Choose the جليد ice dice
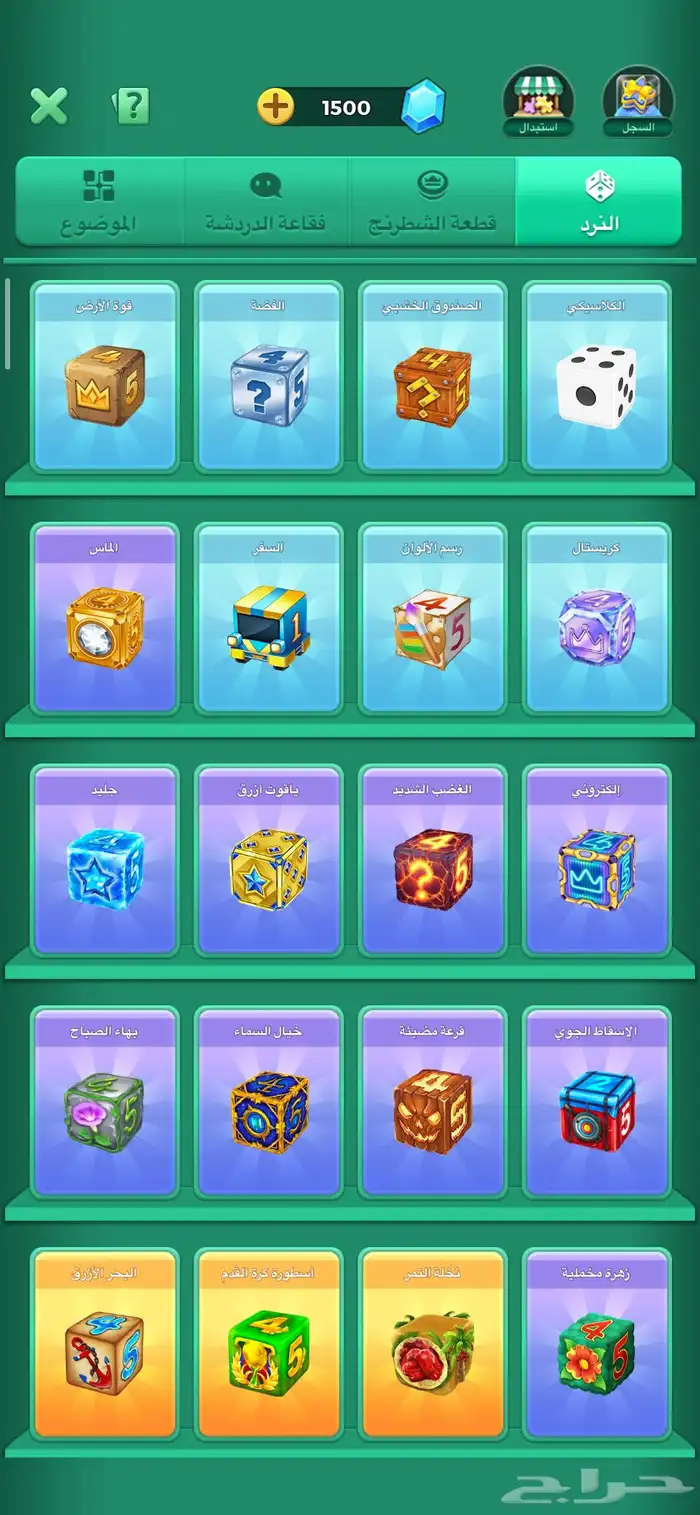This screenshot has width=700, height=1515. [x=104, y=860]
